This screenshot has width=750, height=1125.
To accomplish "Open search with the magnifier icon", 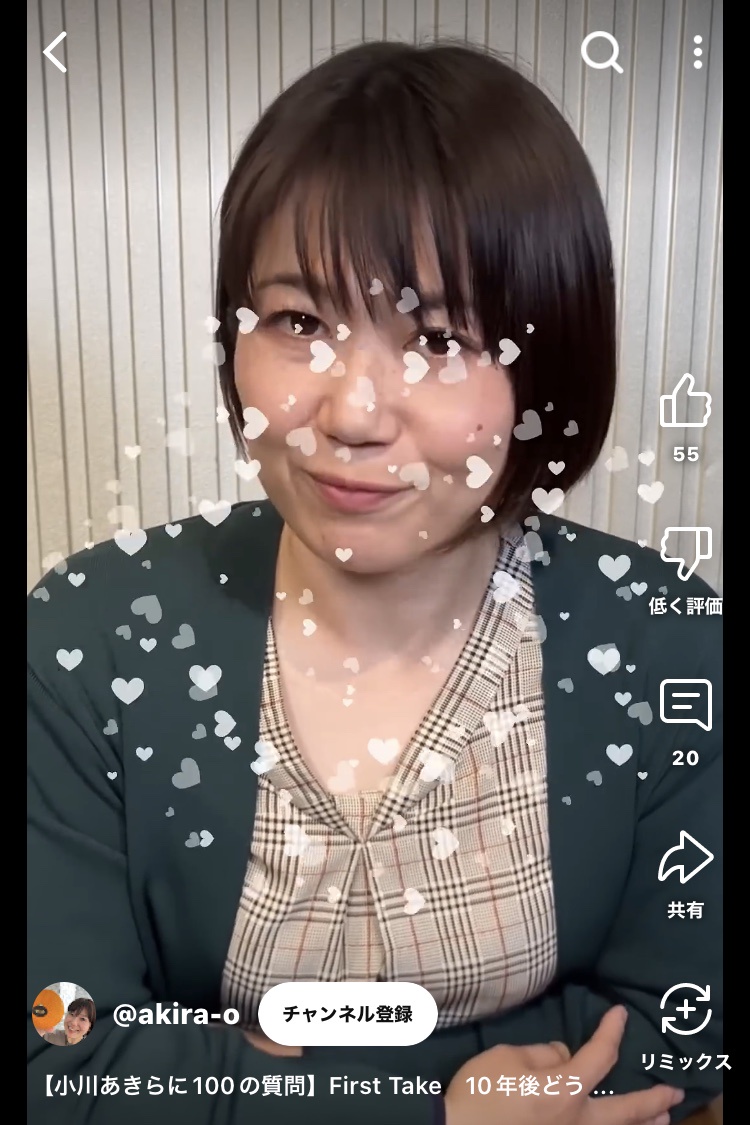I will (x=601, y=52).
